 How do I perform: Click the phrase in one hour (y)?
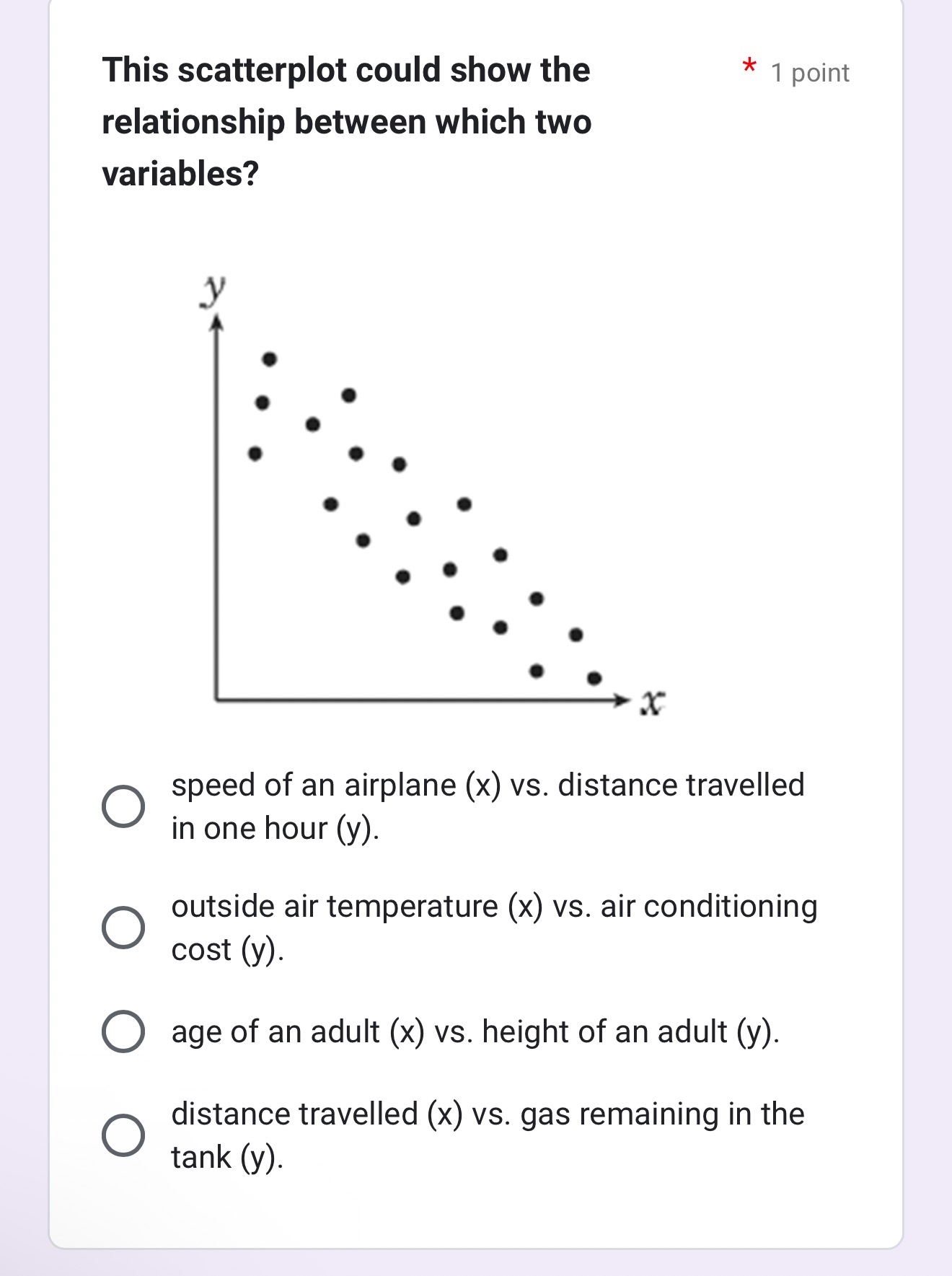point(276,828)
